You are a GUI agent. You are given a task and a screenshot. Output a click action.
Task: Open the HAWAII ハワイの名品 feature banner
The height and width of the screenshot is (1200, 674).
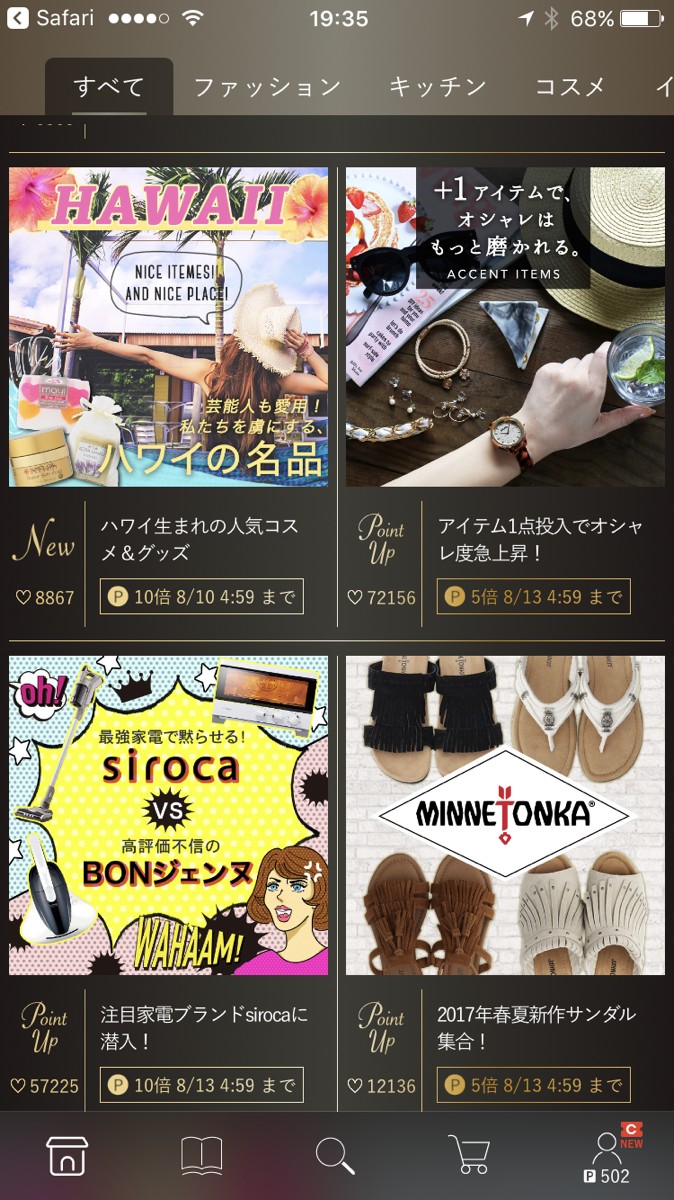click(x=168, y=326)
